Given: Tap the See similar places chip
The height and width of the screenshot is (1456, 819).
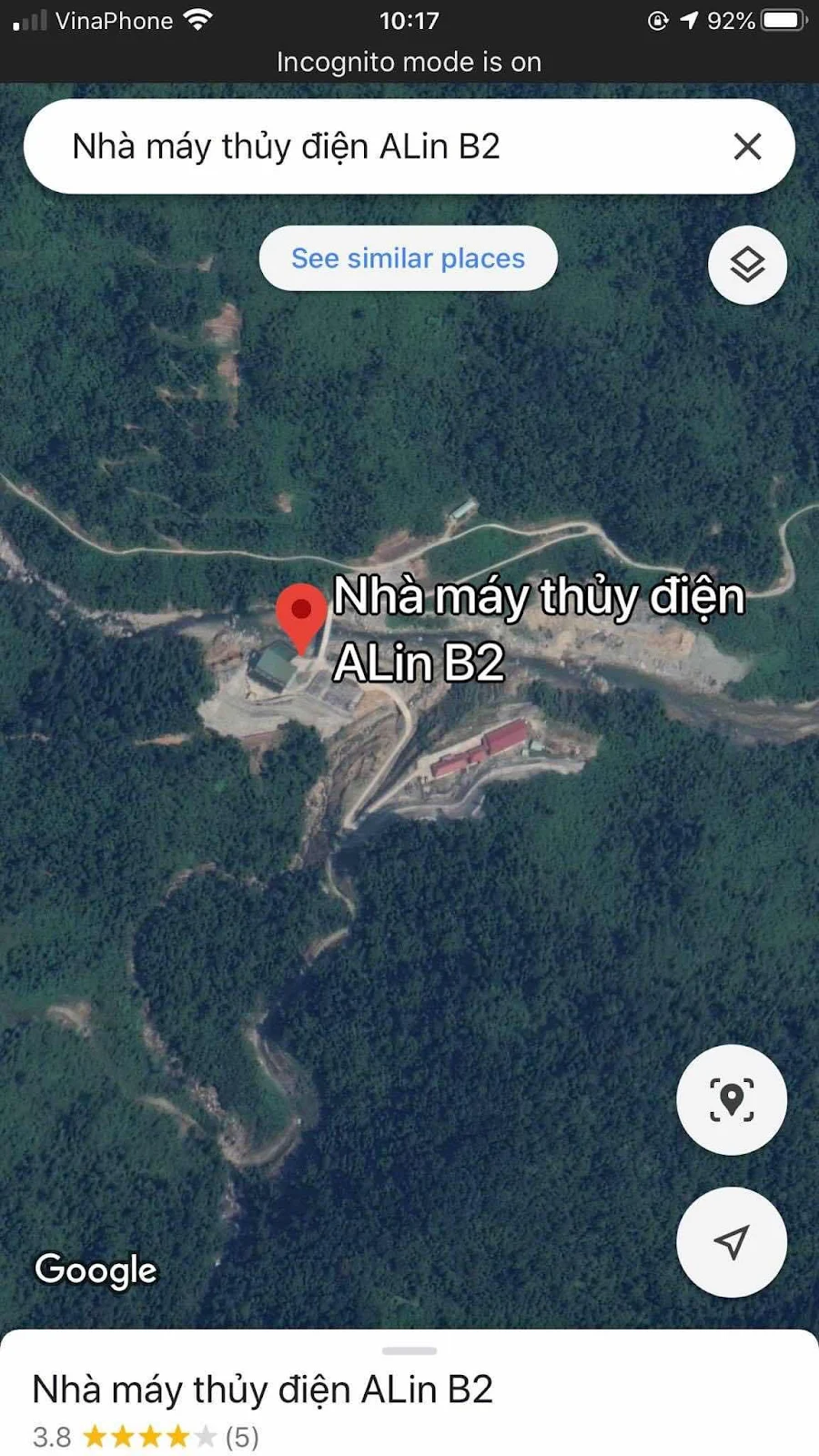Looking at the screenshot, I should coord(408,258).
